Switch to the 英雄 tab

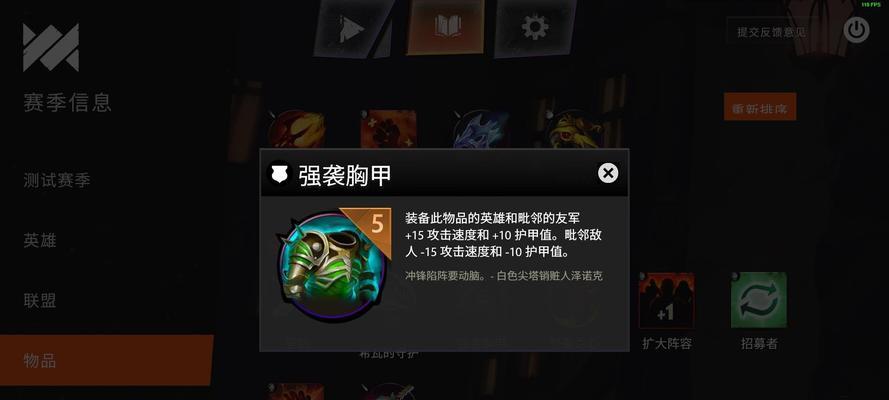pos(40,241)
